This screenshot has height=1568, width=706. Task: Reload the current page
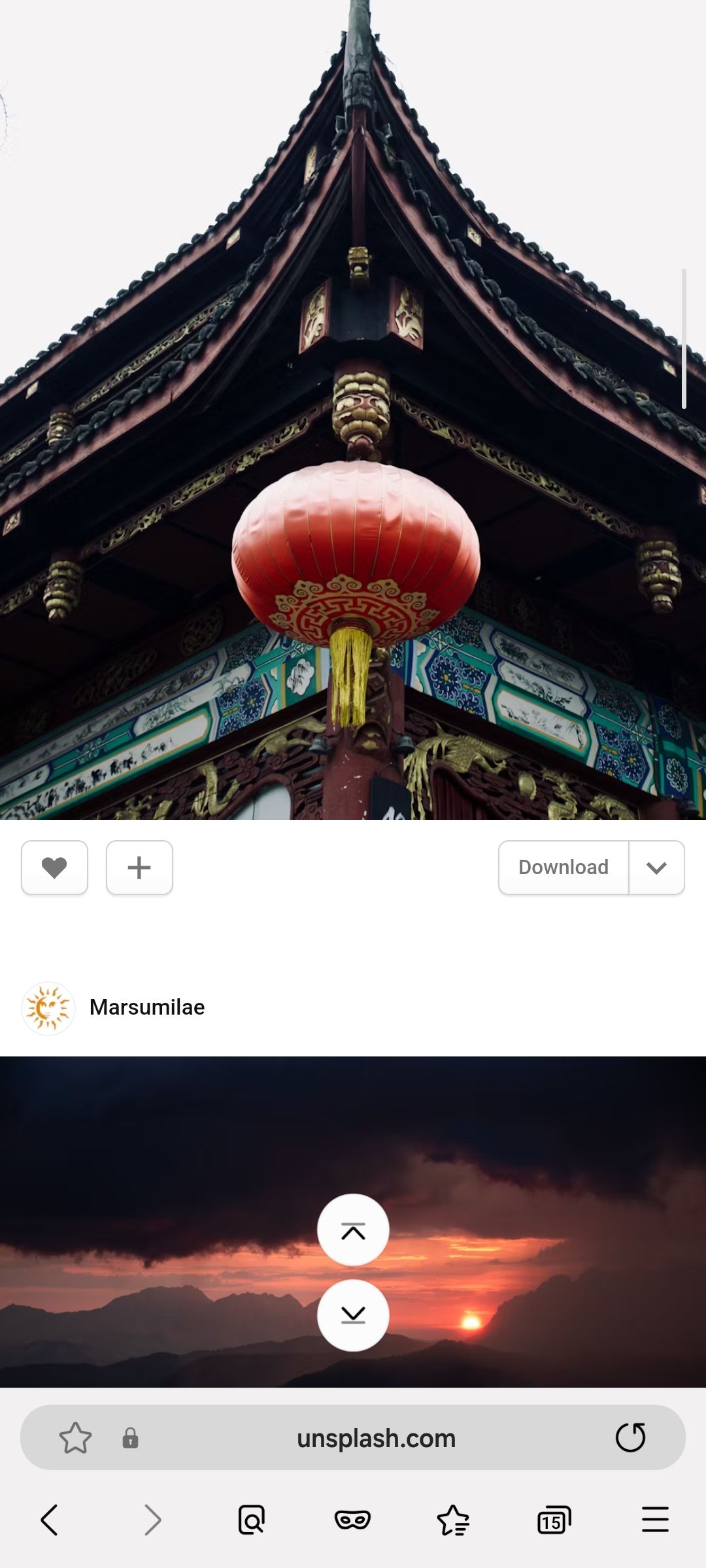(x=630, y=1438)
